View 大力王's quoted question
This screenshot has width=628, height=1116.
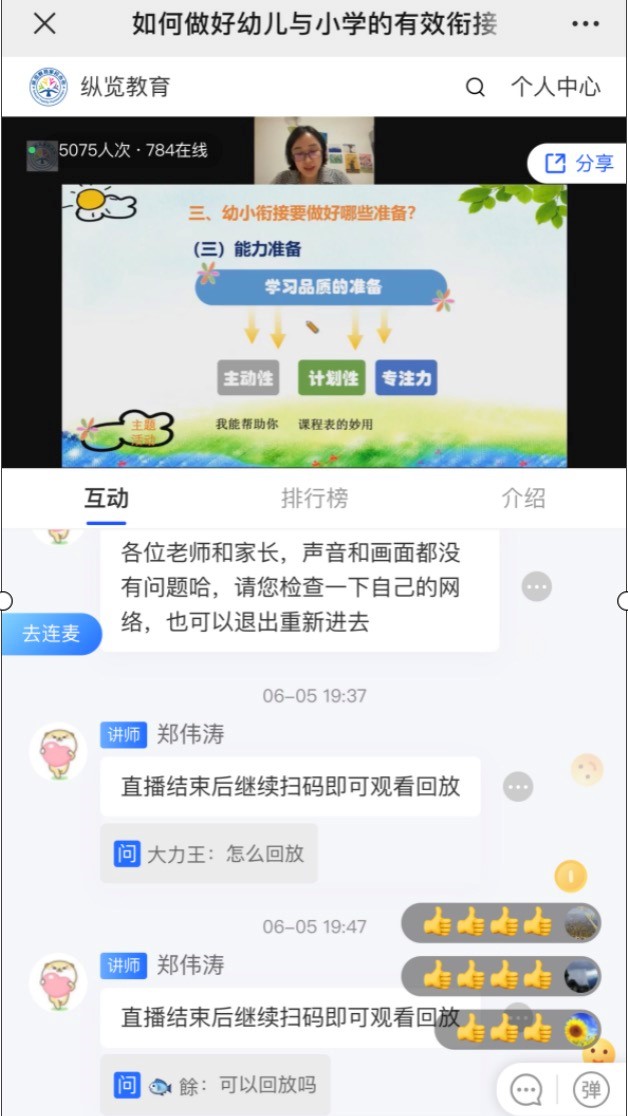pos(209,854)
